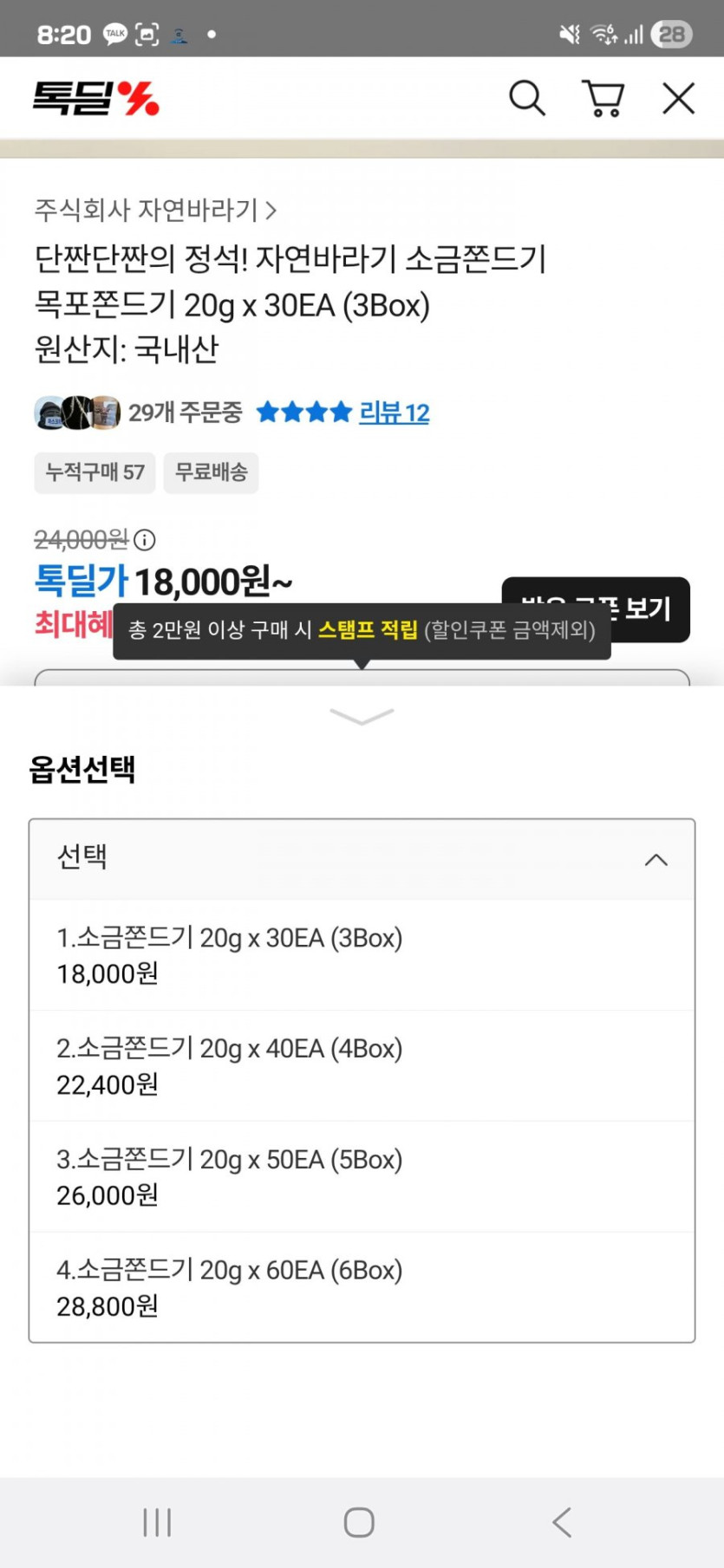Open the system recent apps view

point(157,1522)
